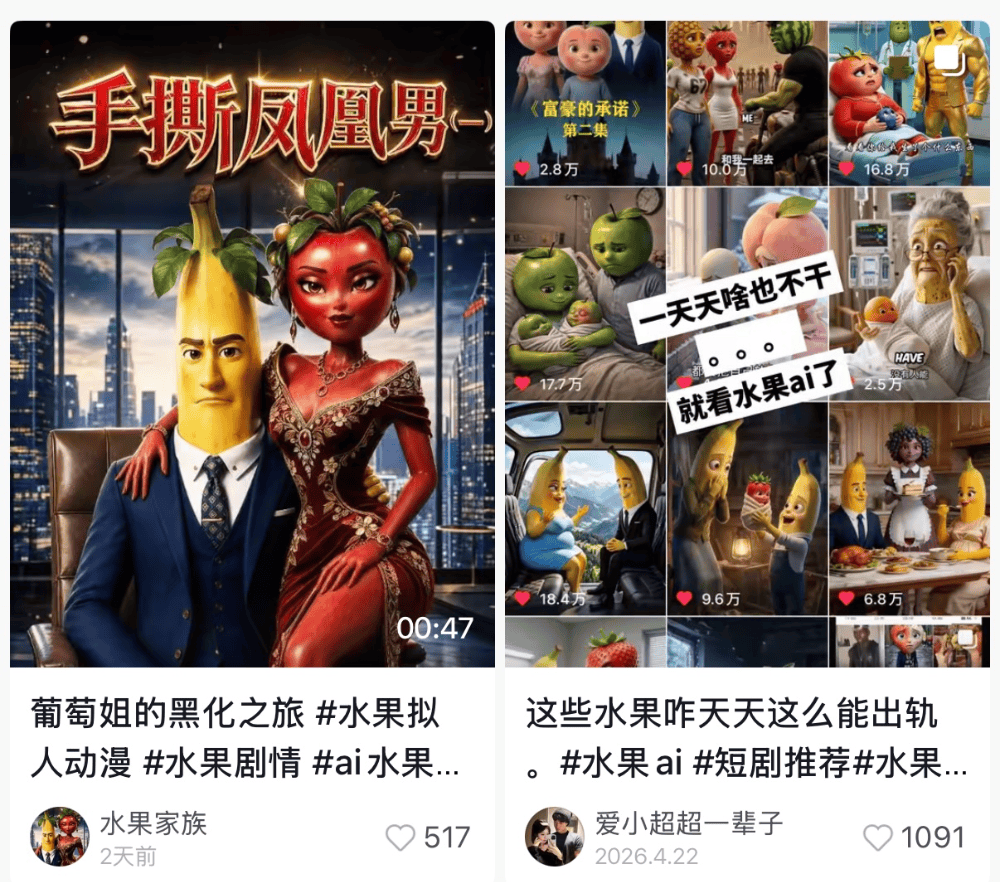This screenshot has width=1000, height=882.
Task: Open the 手撕凤凰男 video post
Action: (x=253, y=344)
